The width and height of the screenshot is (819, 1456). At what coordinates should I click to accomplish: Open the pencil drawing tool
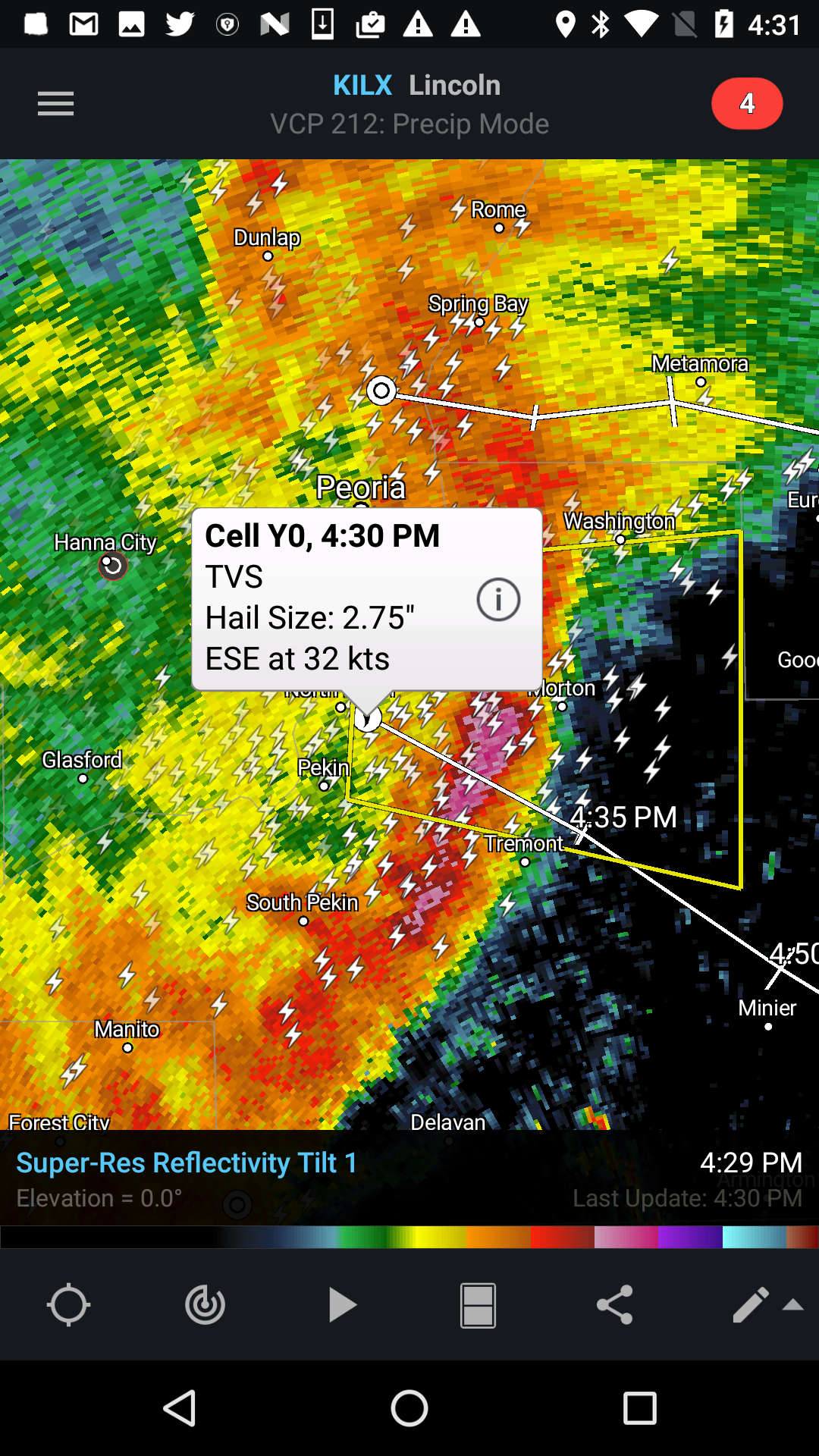[x=751, y=1304]
